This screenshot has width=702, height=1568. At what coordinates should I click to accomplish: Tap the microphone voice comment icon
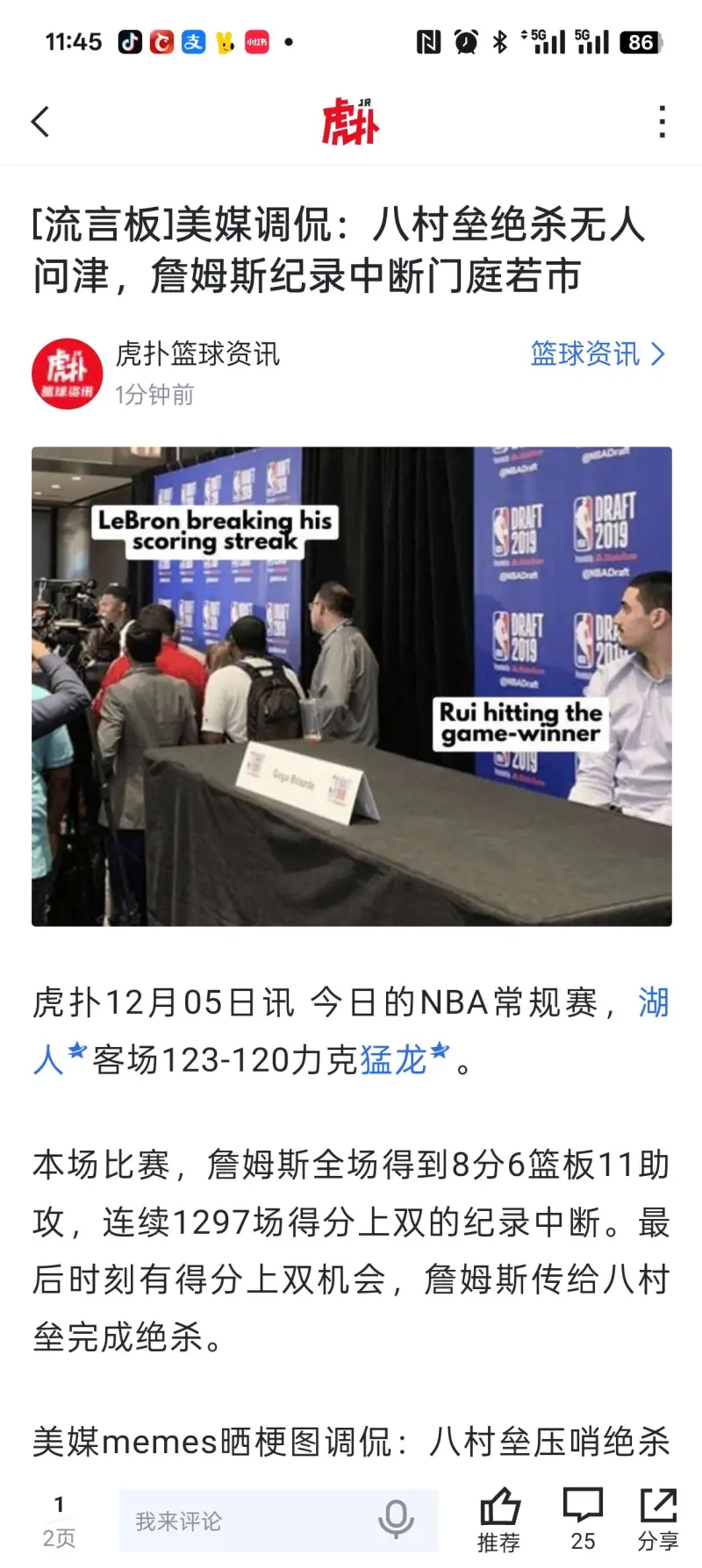pos(396,1519)
